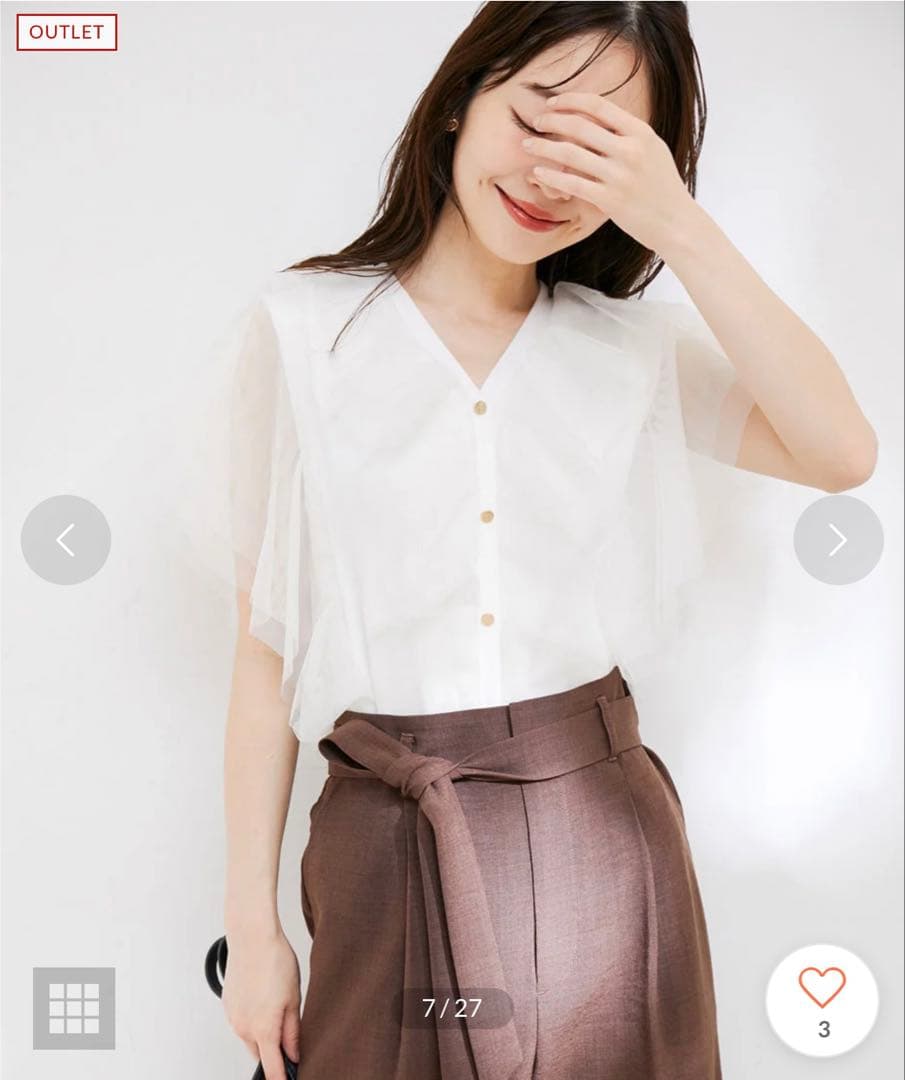This screenshot has height=1080, width=905.
Task: Go to the previous product photo
Action: coord(65,540)
